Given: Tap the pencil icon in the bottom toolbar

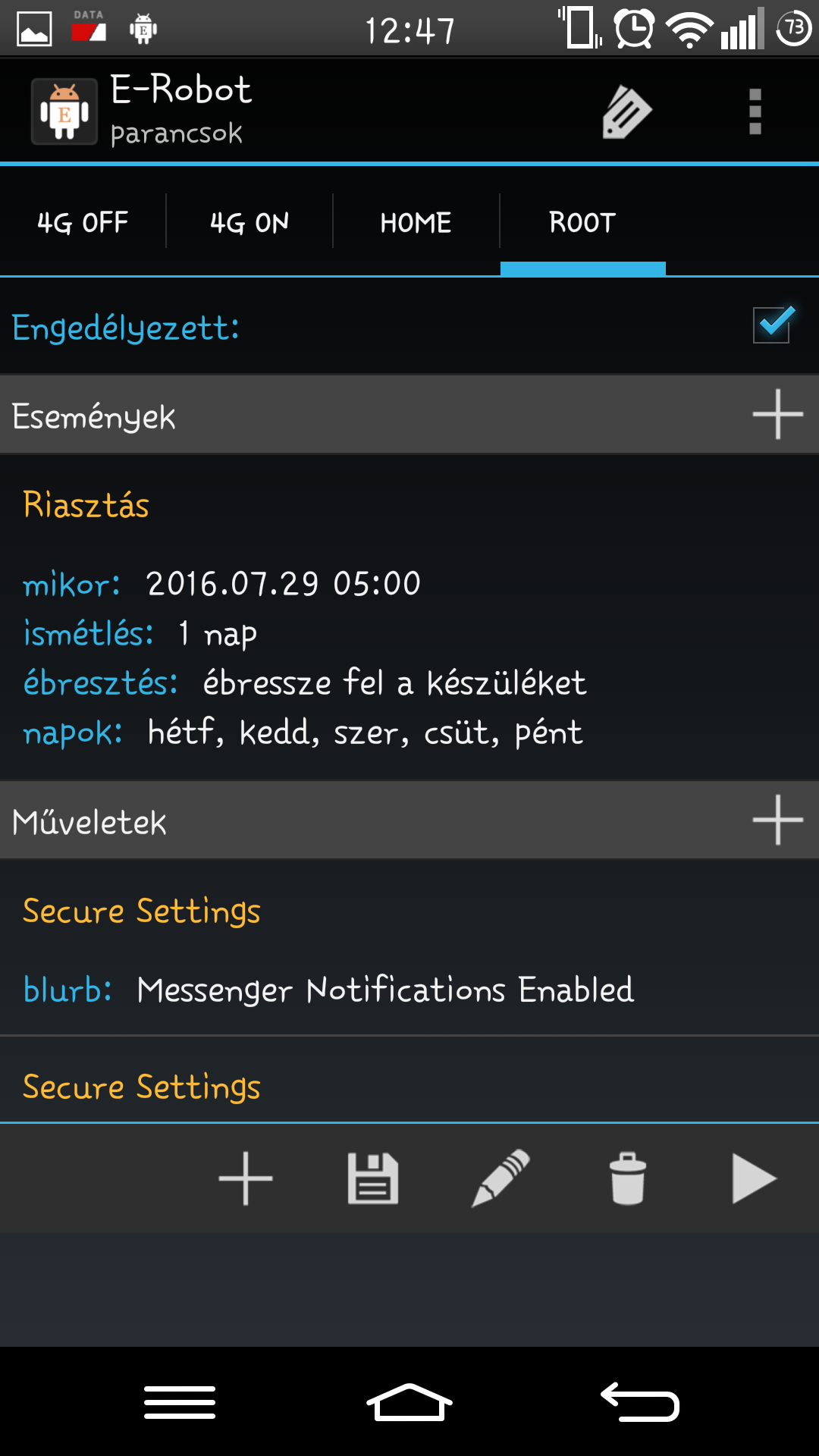Looking at the screenshot, I should tap(500, 1178).
